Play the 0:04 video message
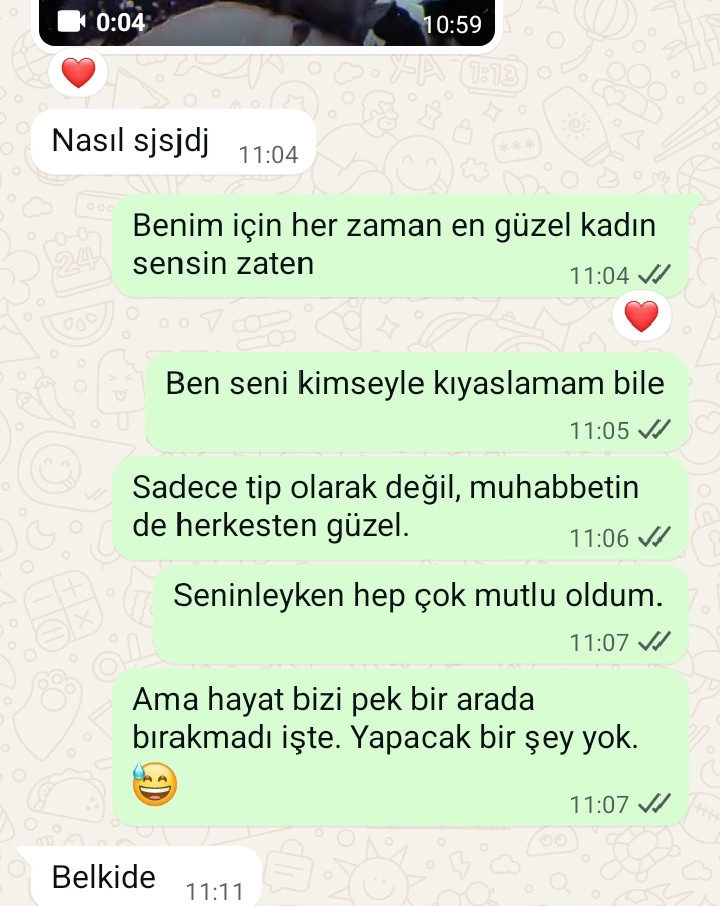The width and height of the screenshot is (720, 906). tap(267, 20)
